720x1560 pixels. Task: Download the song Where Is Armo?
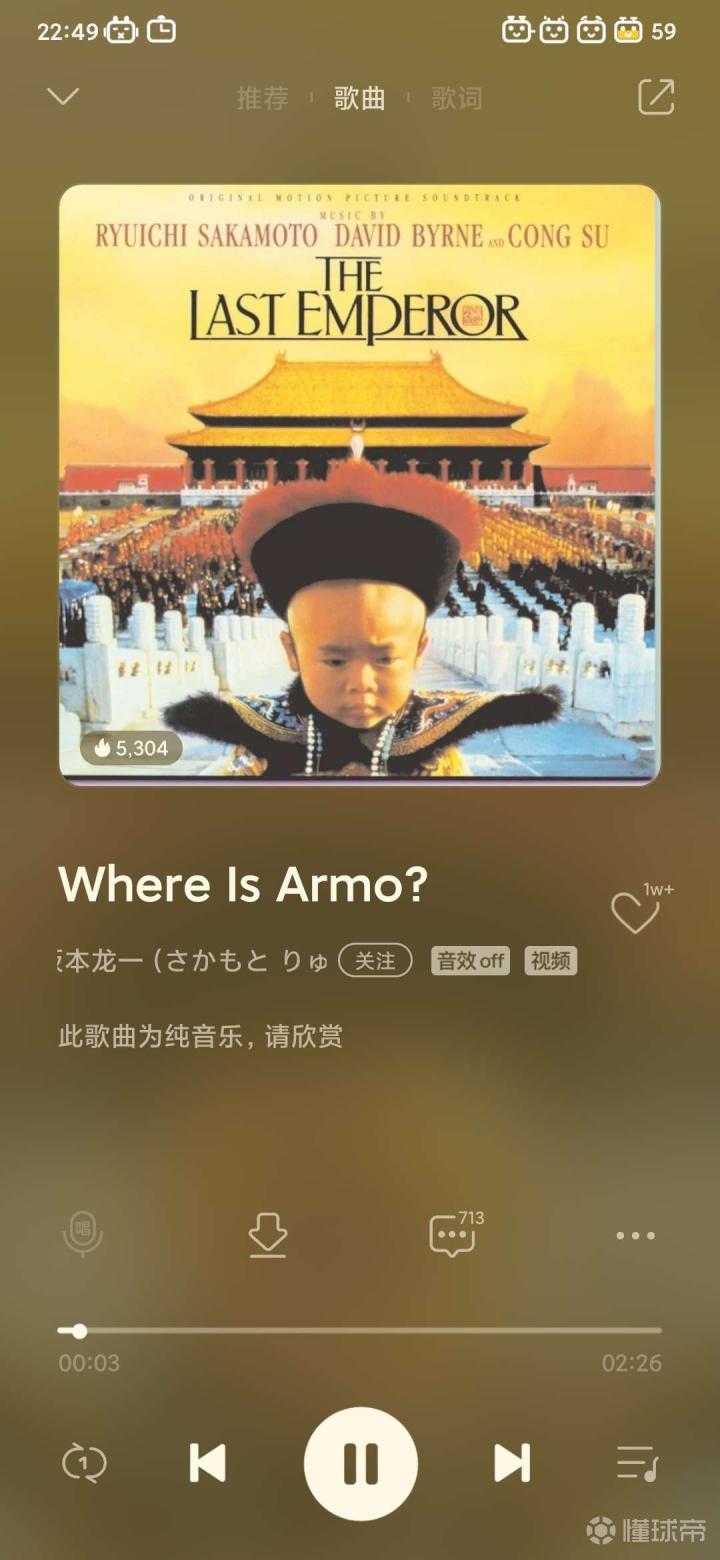(268, 1235)
